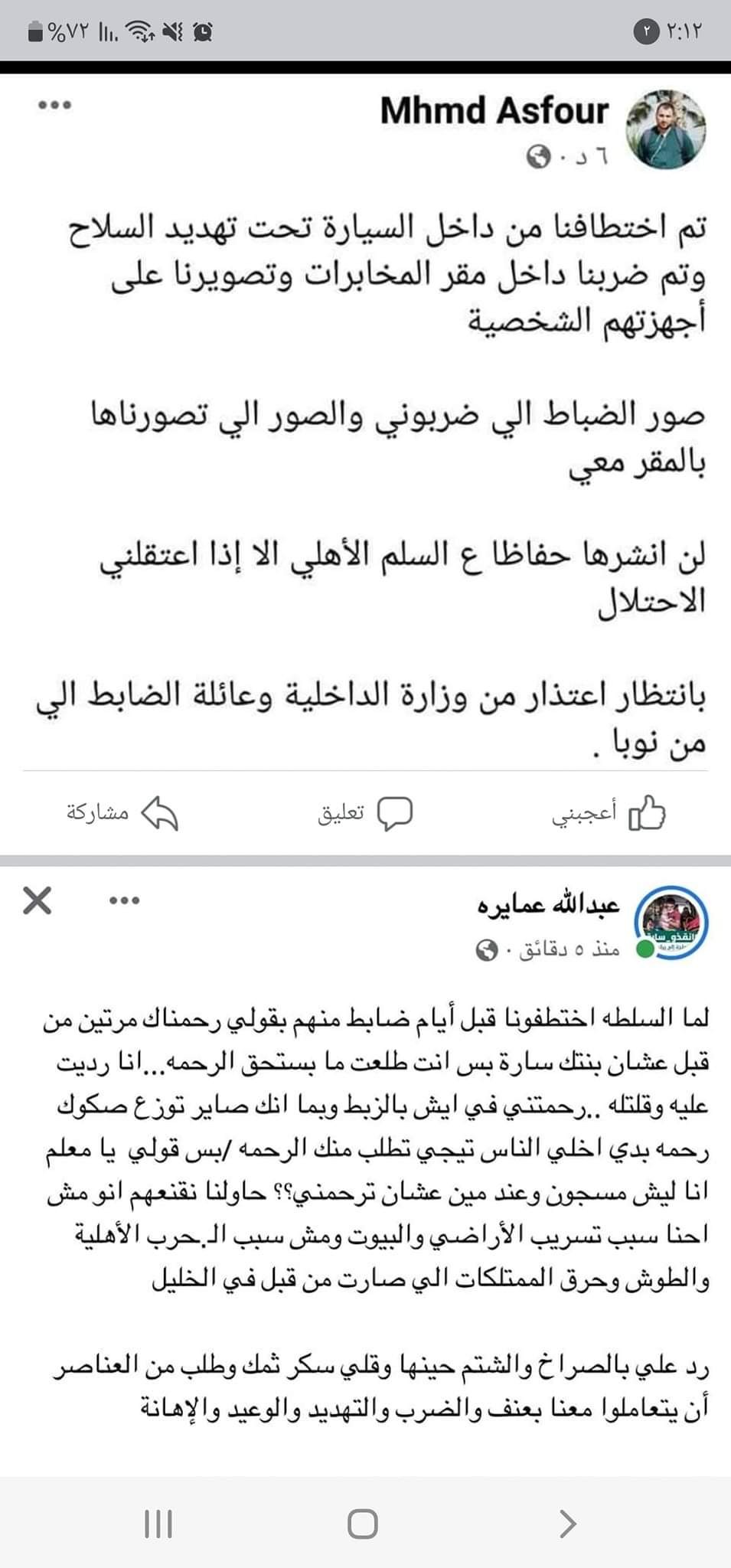
Task: Go back with the system back button
Action: tap(567, 1524)
